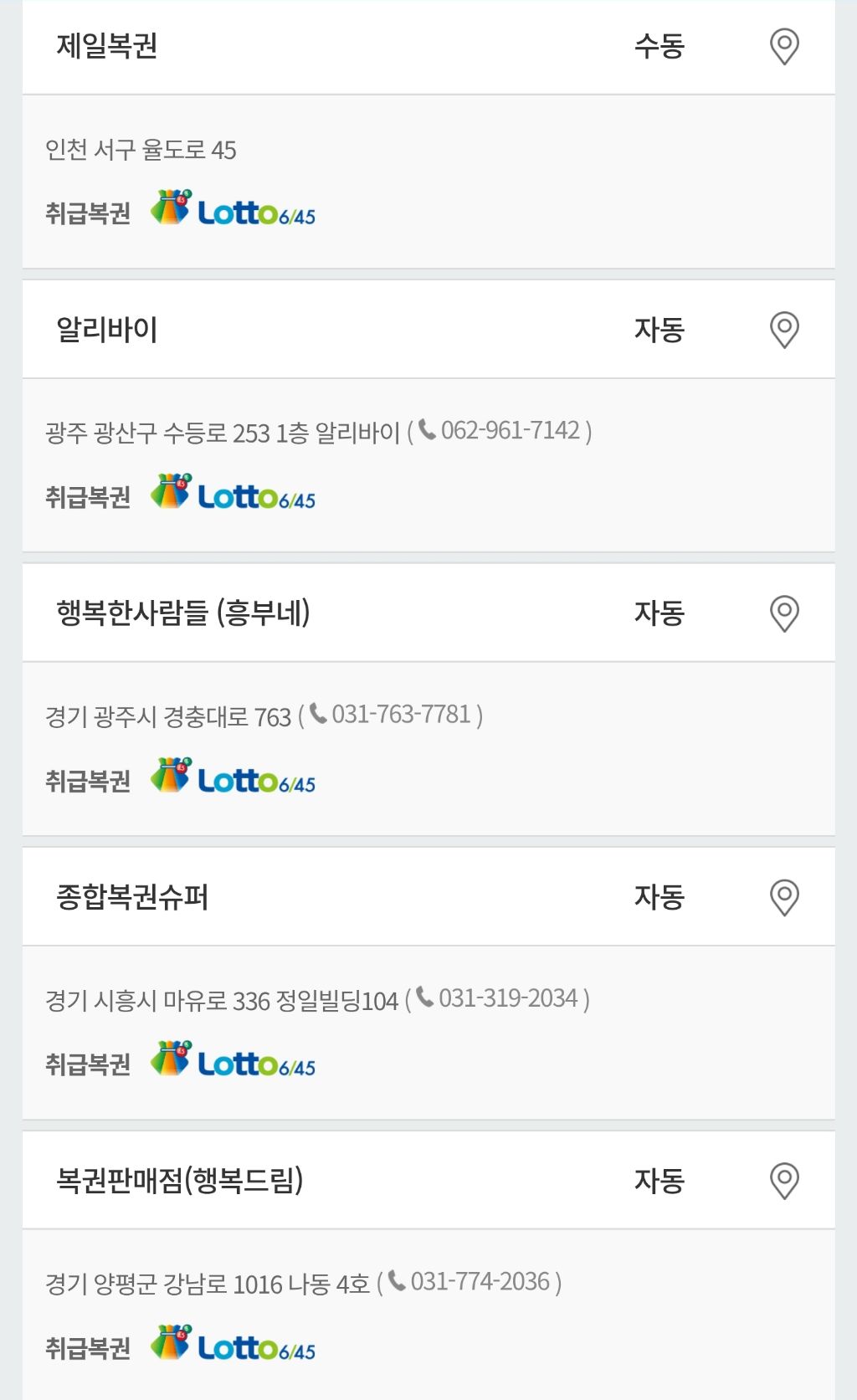Image resolution: width=857 pixels, height=1400 pixels.
Task: Select the location icon for 종합복권슈퍼
Action: point(785,895)
